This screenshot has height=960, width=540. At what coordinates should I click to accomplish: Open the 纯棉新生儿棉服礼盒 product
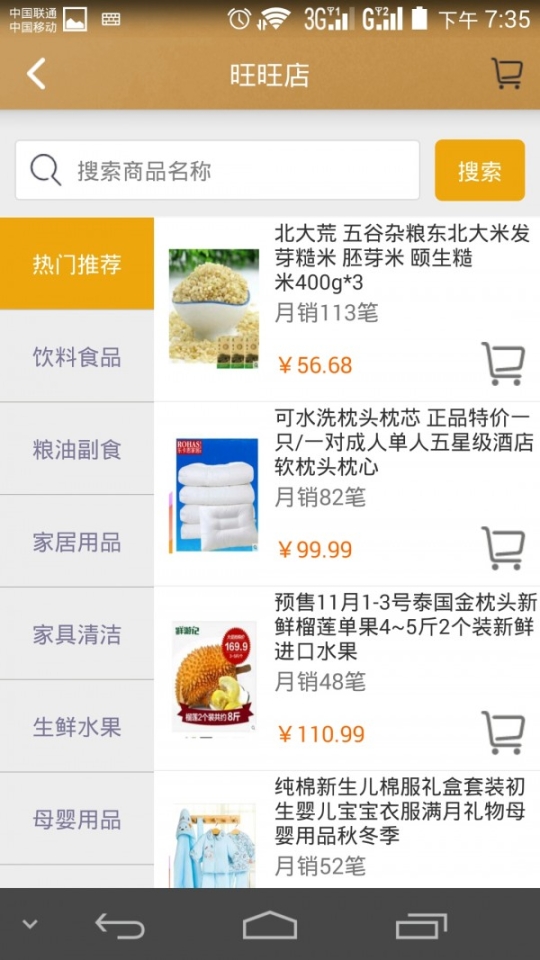[347, 830]
